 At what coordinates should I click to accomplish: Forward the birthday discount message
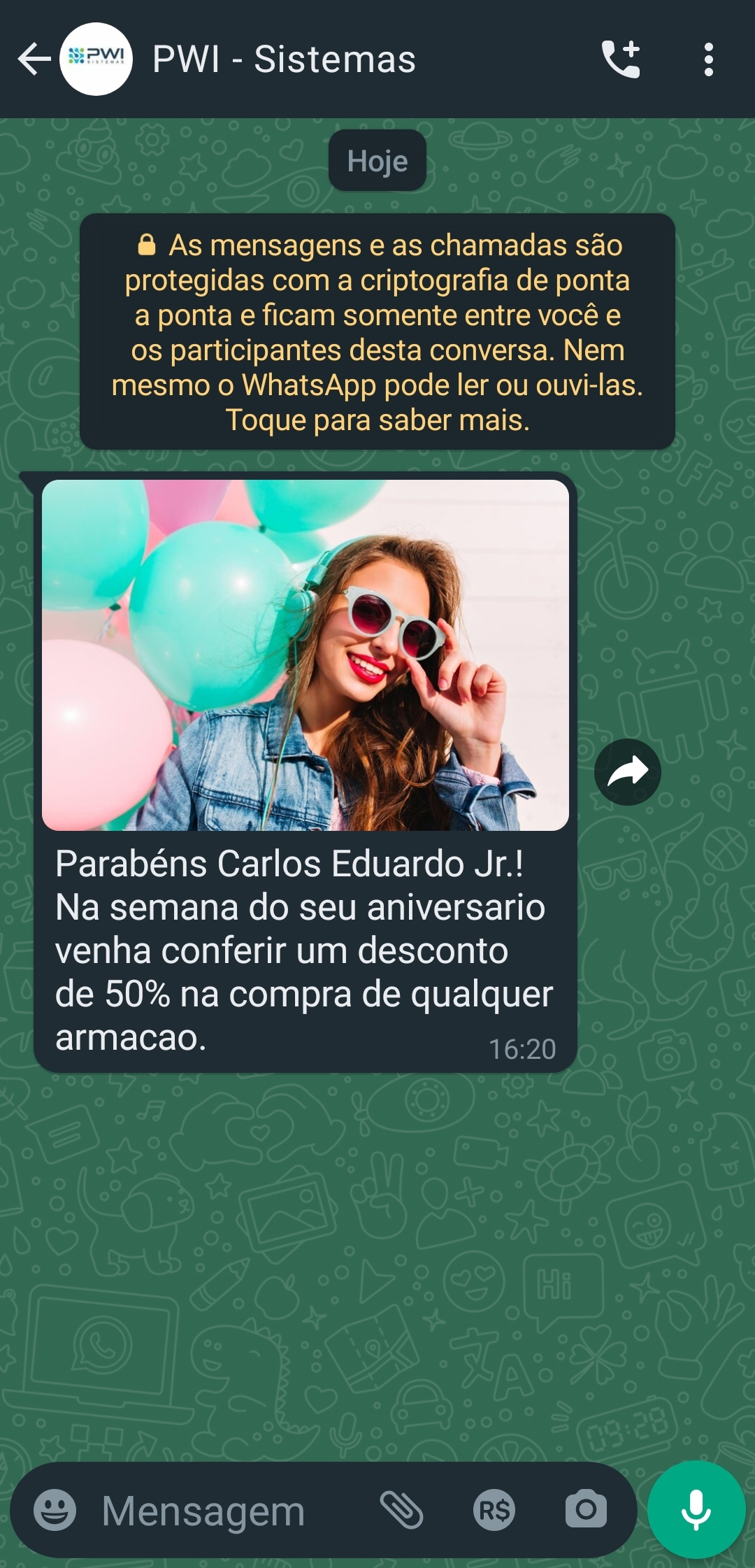627,772
